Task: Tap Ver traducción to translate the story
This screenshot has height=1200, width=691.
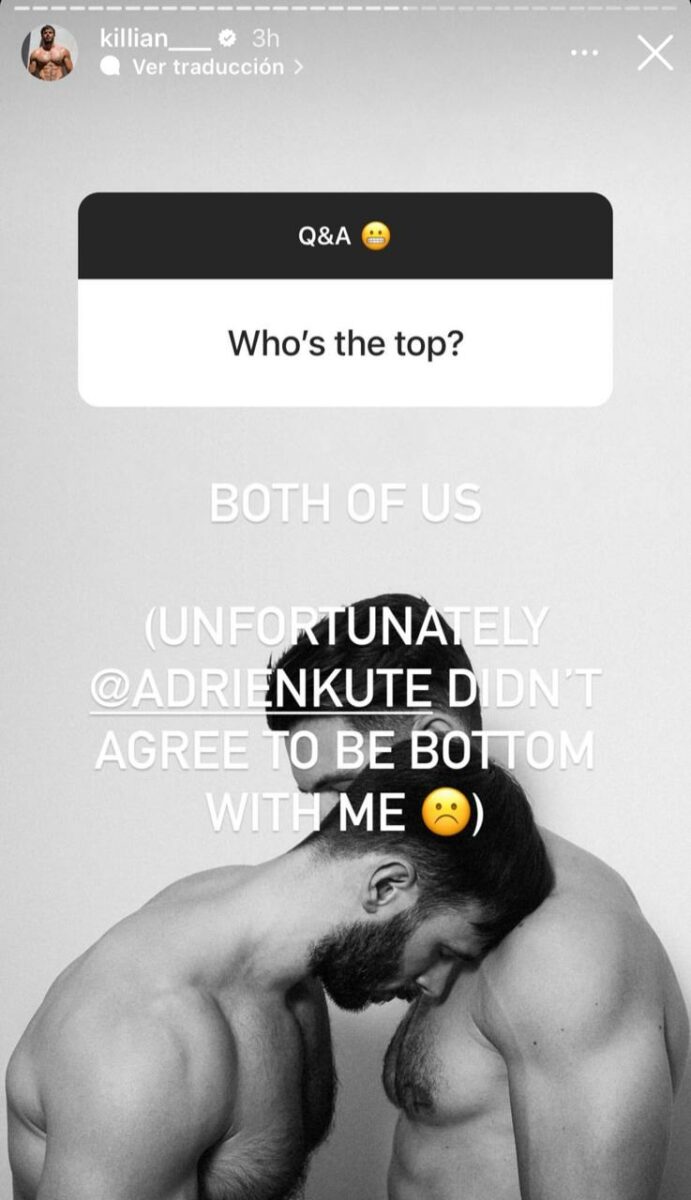Action: click(x=203, y=67)
